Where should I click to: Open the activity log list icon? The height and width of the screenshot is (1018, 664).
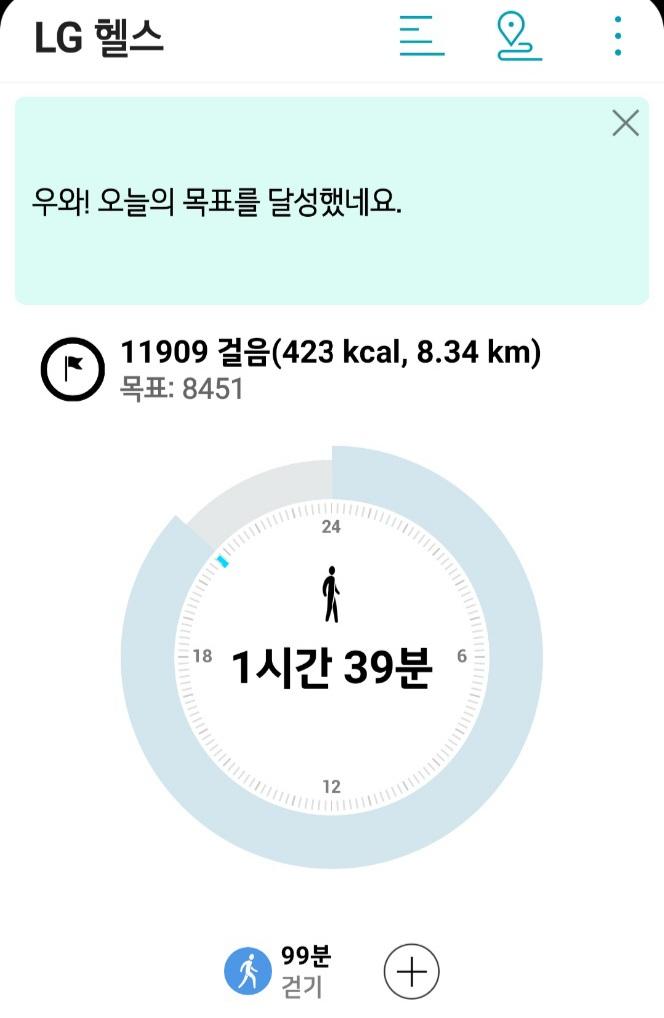(x=421, y=37)
